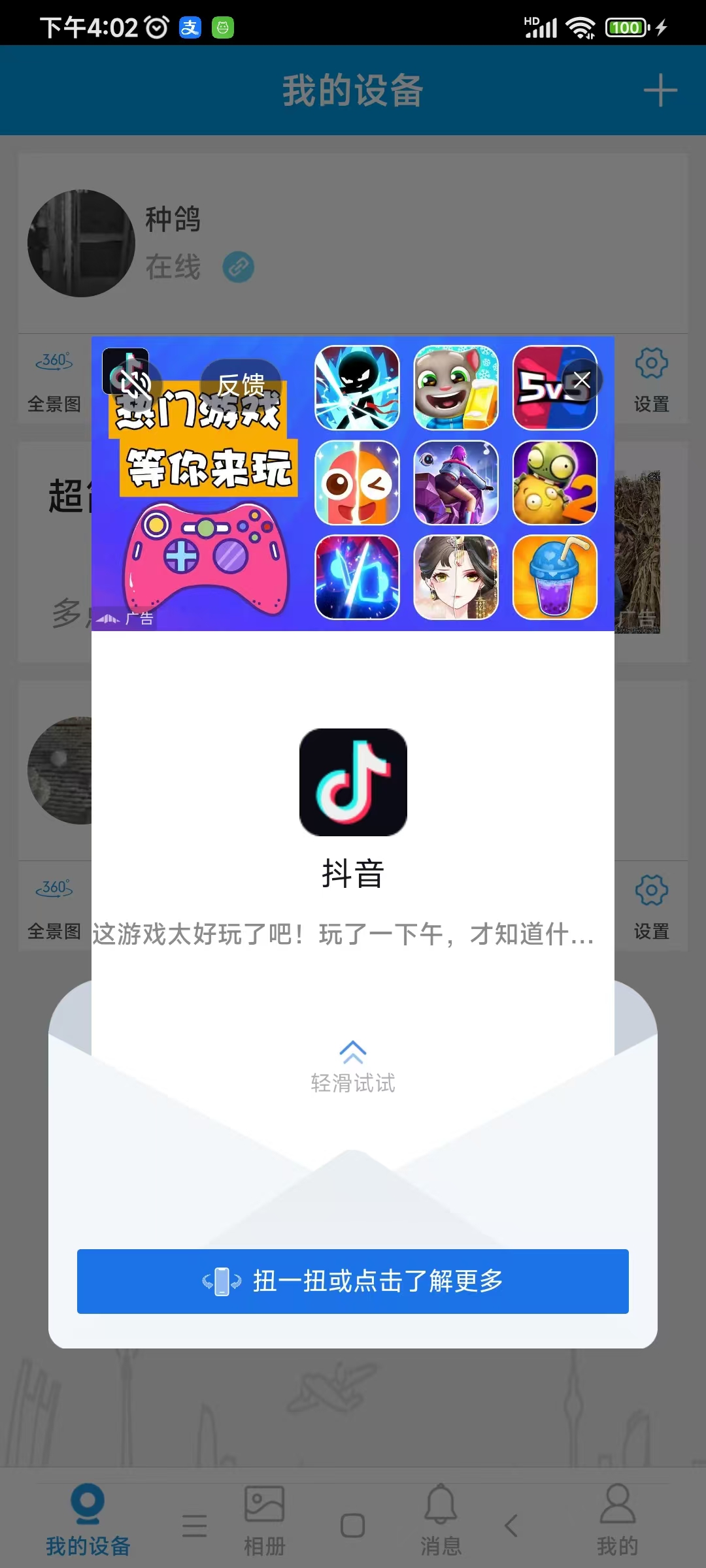
Task: Go to the 我的 tab
Action: [617, 1519]
